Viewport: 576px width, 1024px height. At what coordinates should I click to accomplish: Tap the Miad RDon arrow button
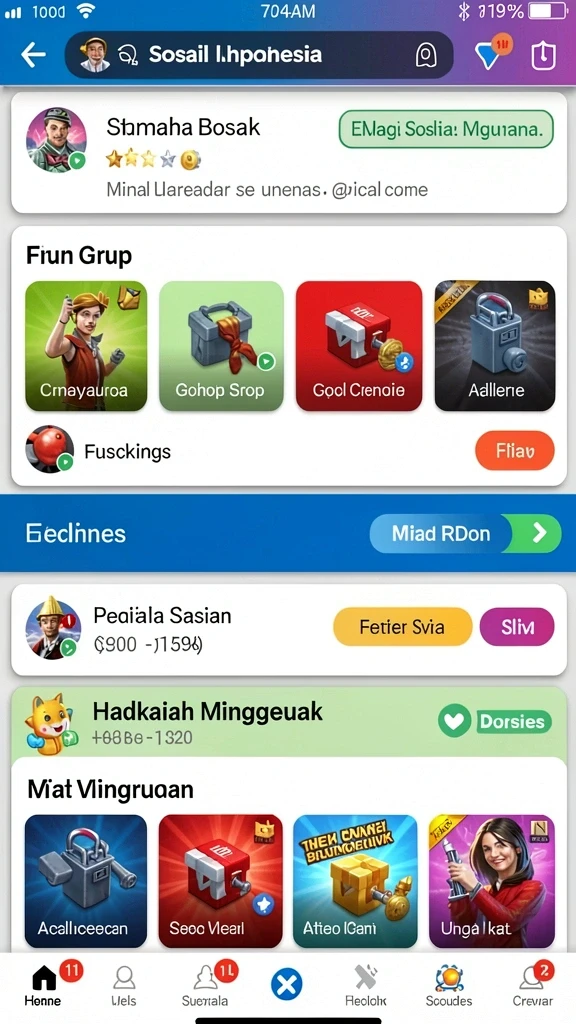(x=465, y=534)
